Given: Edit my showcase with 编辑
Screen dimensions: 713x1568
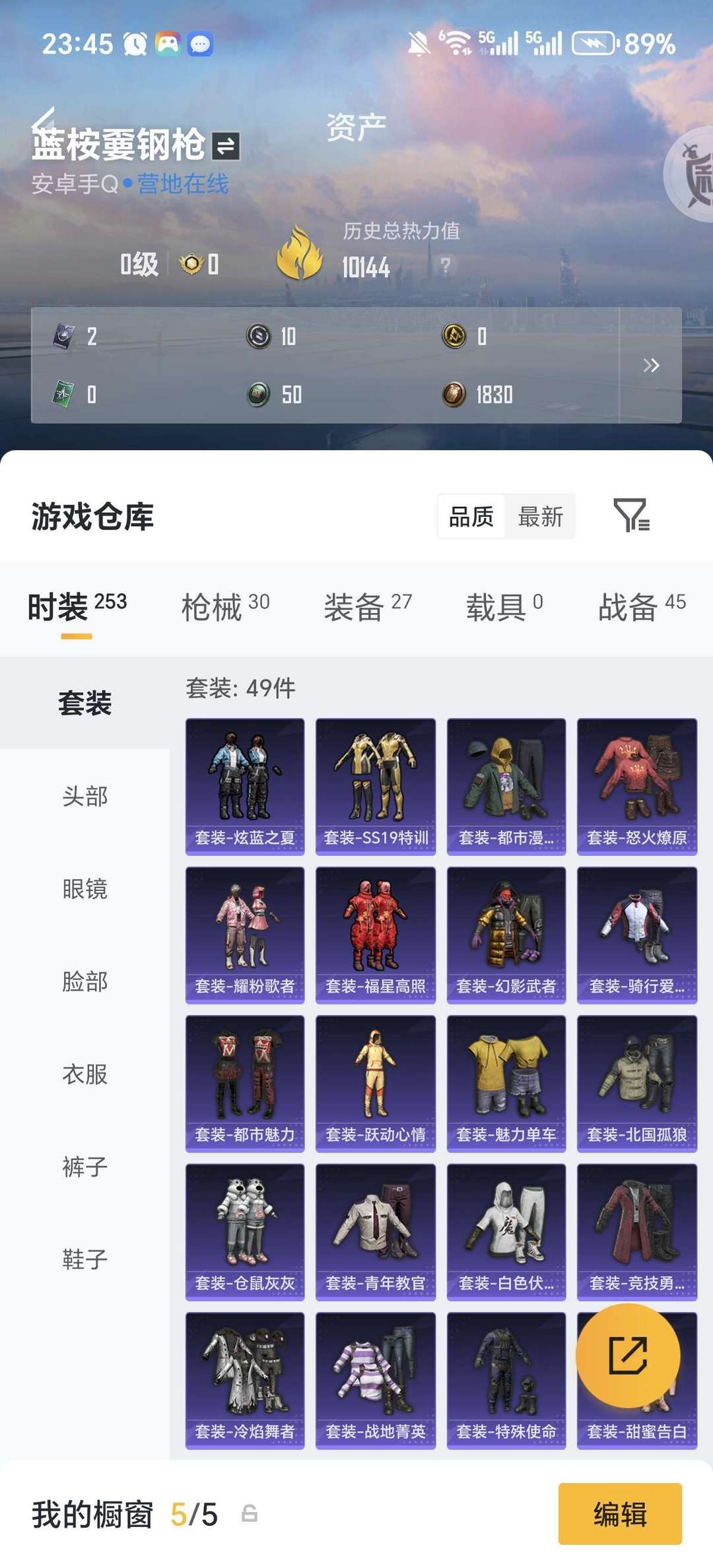Looking at the screenshot, I should click(620, 1514).
